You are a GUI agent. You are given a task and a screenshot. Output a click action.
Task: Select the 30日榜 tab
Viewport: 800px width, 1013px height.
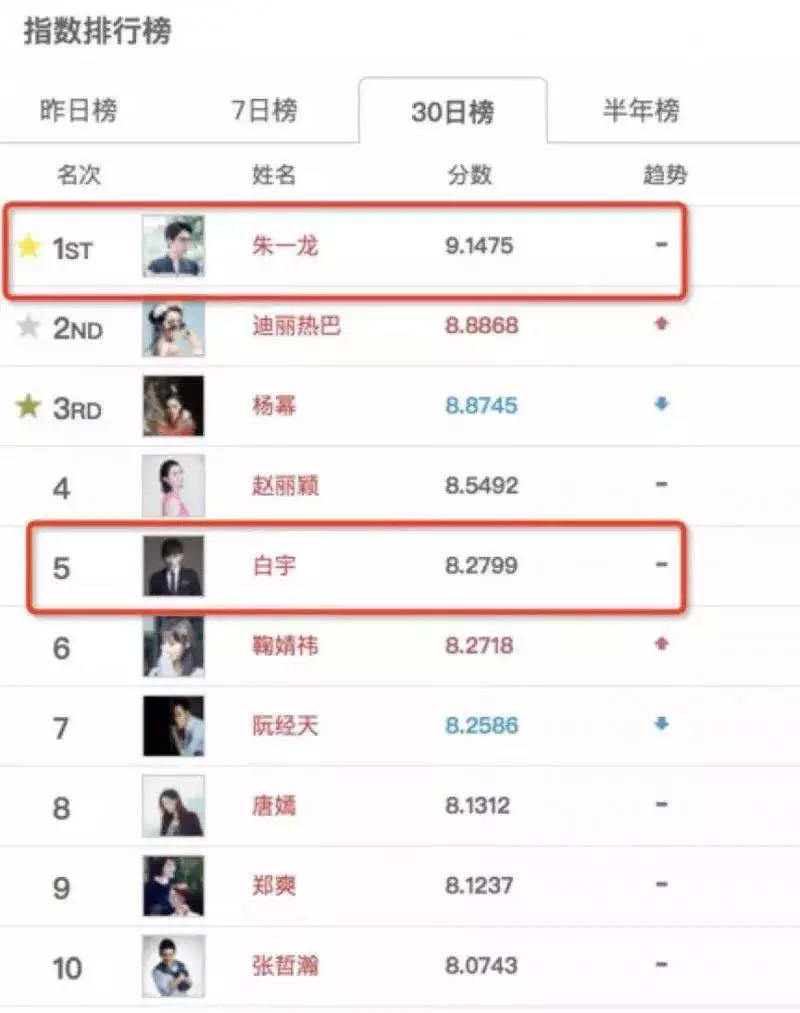[452, 111]
